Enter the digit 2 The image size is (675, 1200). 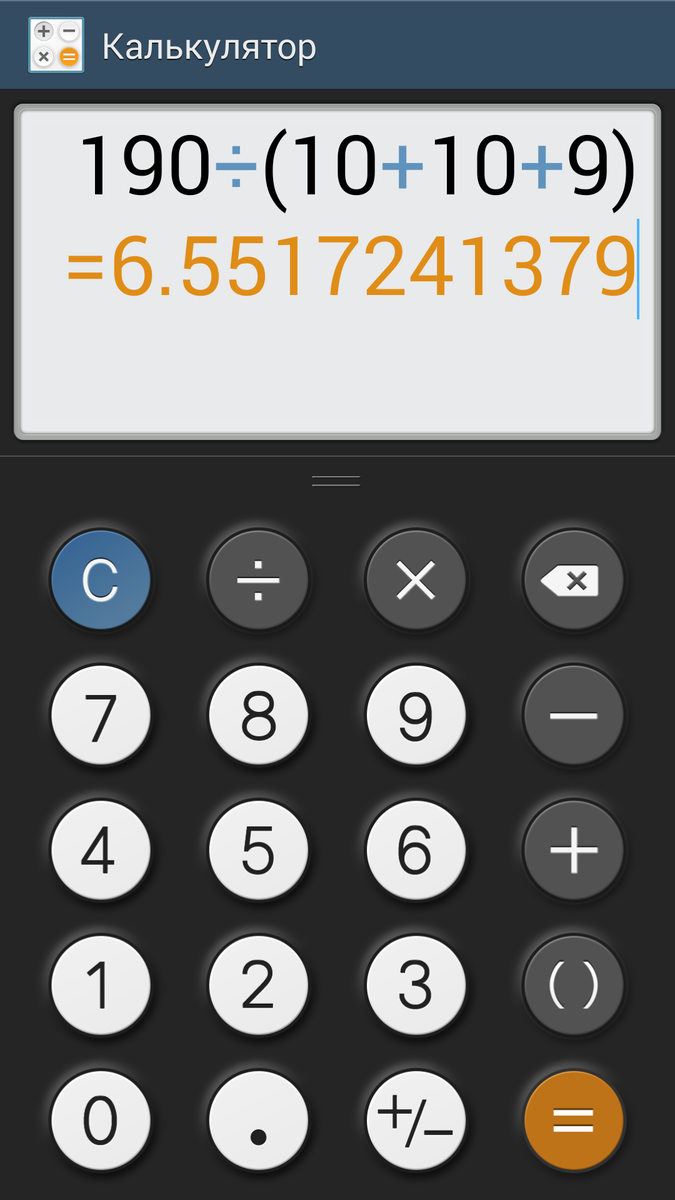coord(258,986)
